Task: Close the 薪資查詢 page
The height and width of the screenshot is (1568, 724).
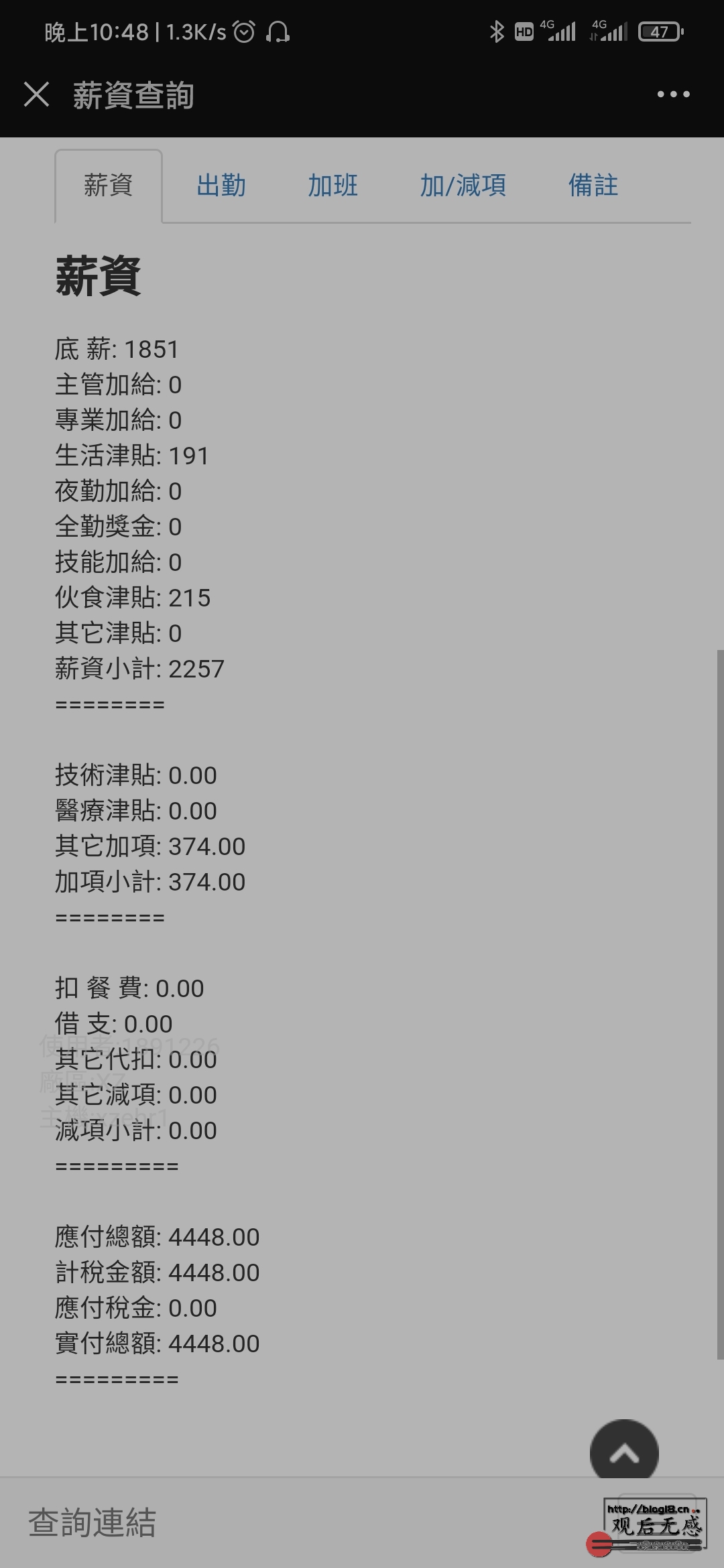Action: click(x=36, y=94)
